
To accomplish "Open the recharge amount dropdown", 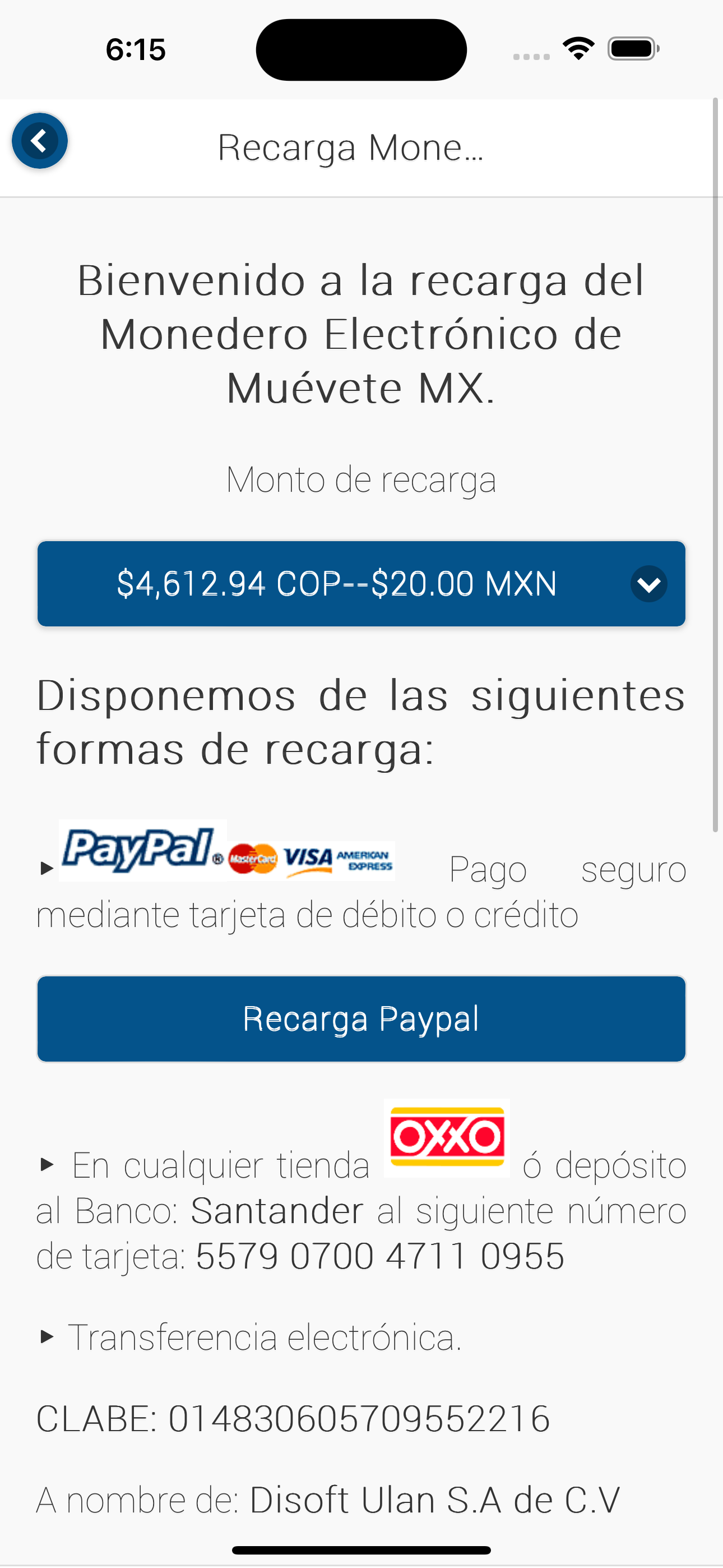I will tap(361, 583).
